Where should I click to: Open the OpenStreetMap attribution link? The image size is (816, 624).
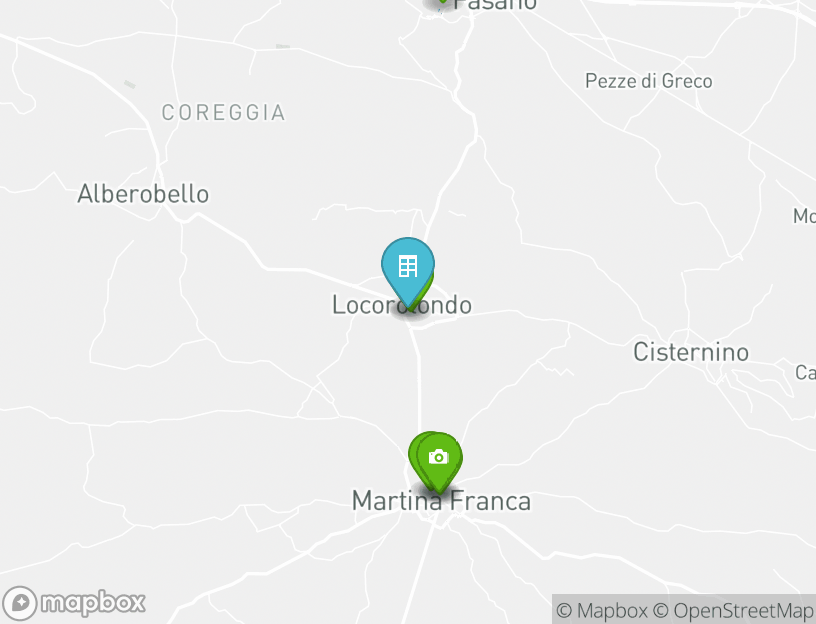tap(733, 610)
